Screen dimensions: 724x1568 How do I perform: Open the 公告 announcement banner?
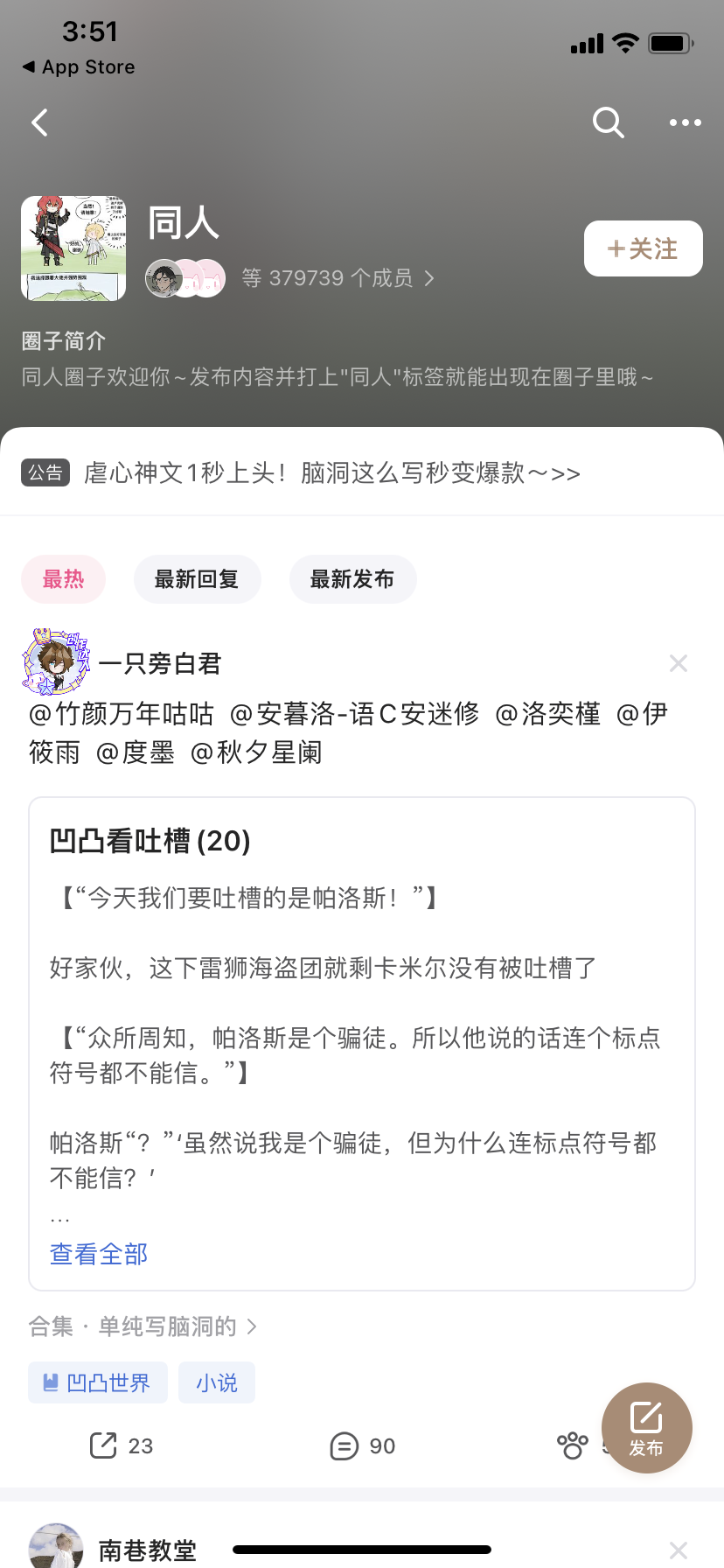point(332,473)
